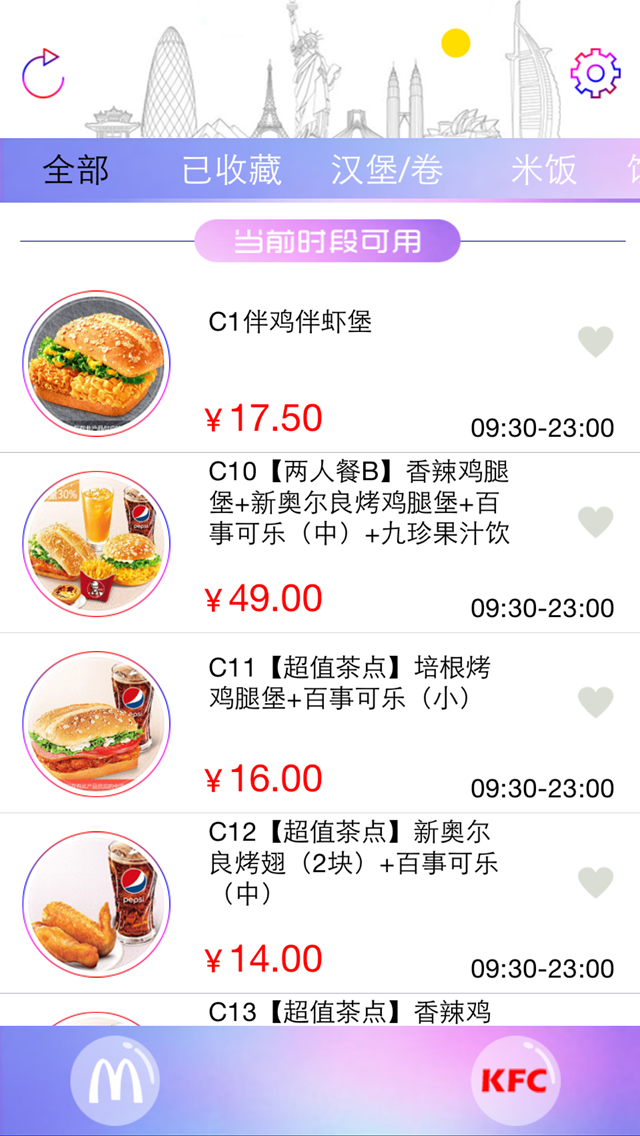Switch to the KFC menu
The width and height of the screenshot is (640, 1136).
click(x=514, y=1080)
